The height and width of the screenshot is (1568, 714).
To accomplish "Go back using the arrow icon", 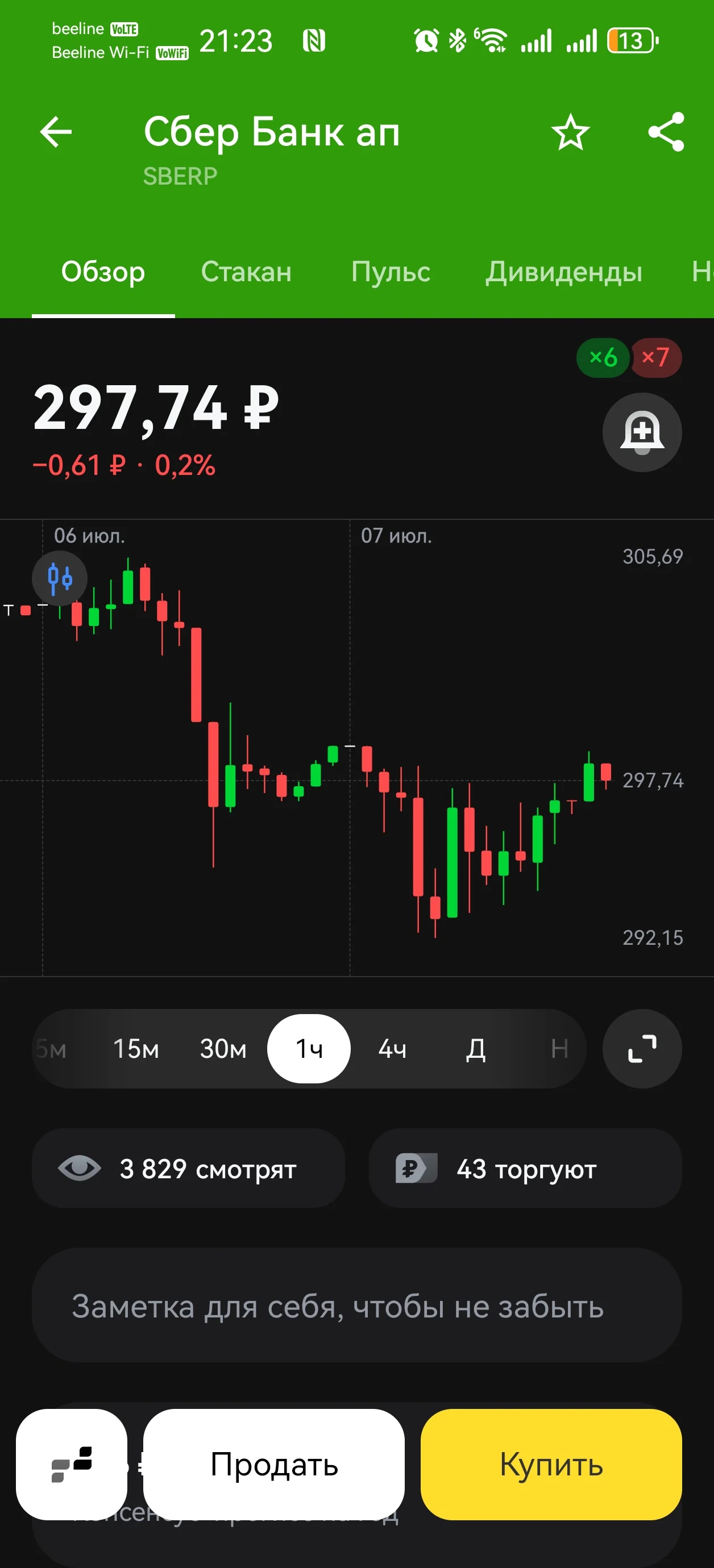I will click(56, 131).
